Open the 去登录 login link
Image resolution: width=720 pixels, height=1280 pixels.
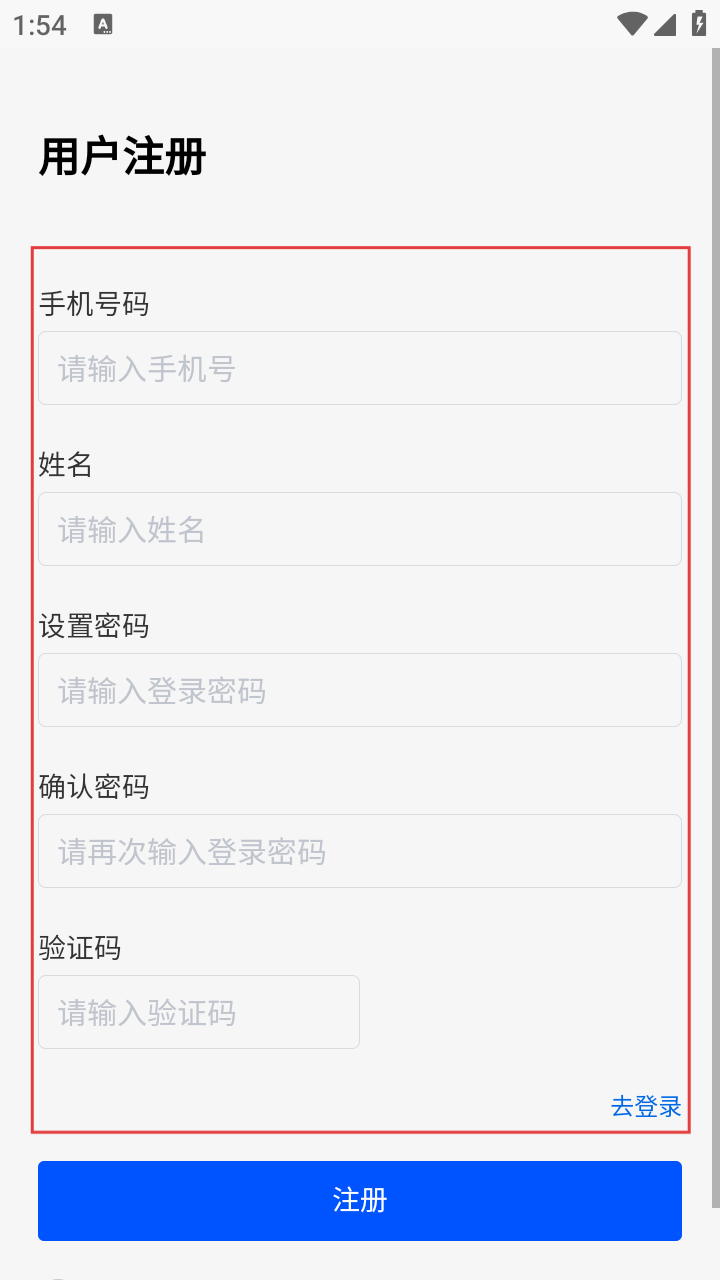point(646,1106)
